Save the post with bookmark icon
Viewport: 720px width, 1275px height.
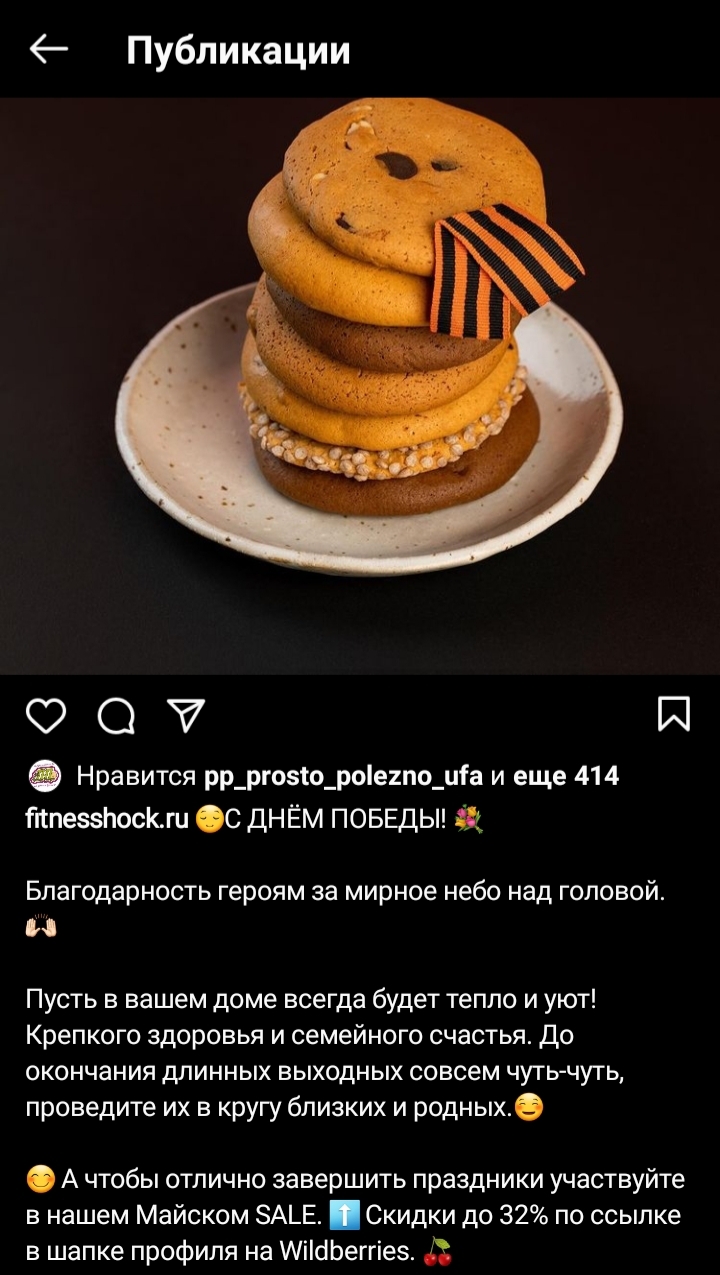click(x=674, y=714)
